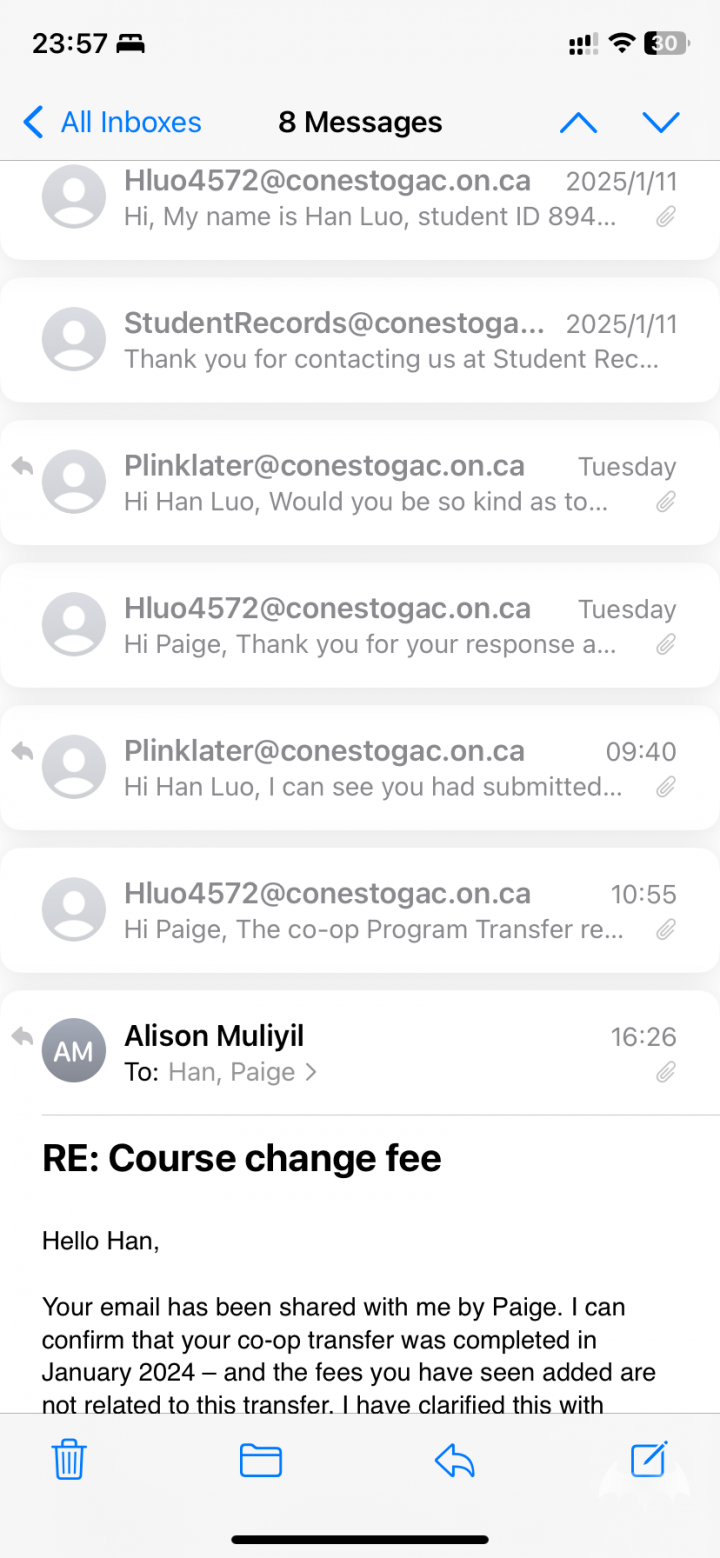View Alison Muliyil's contact avatar
The width and height of the screenshot is (720, 1558).
click(x=74, y=1051)
